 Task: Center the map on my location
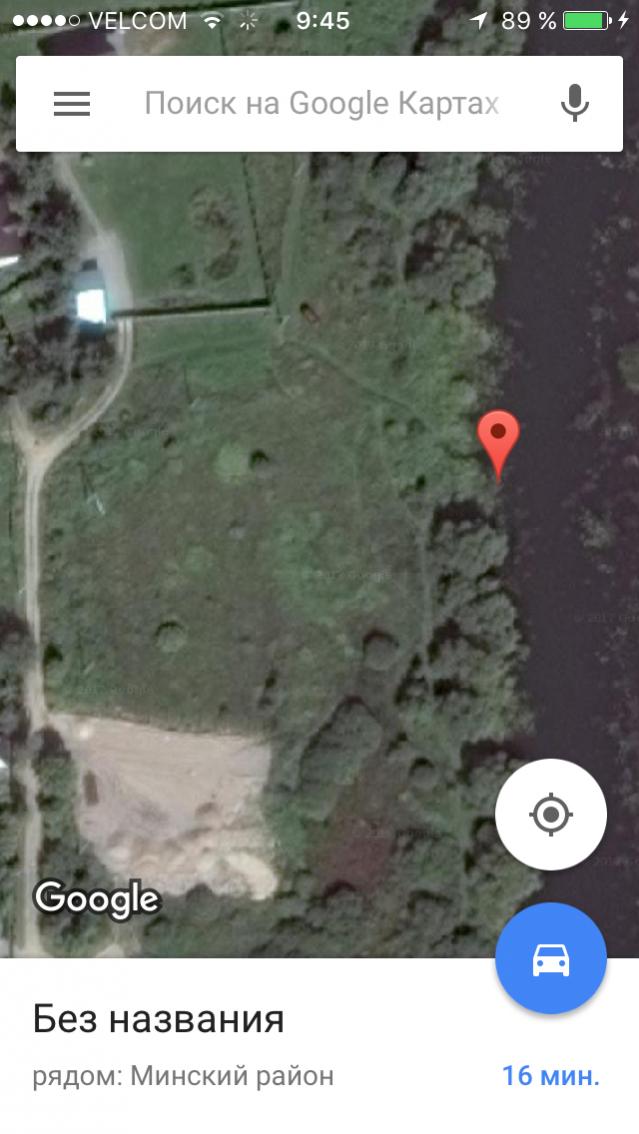coord(550,814)
